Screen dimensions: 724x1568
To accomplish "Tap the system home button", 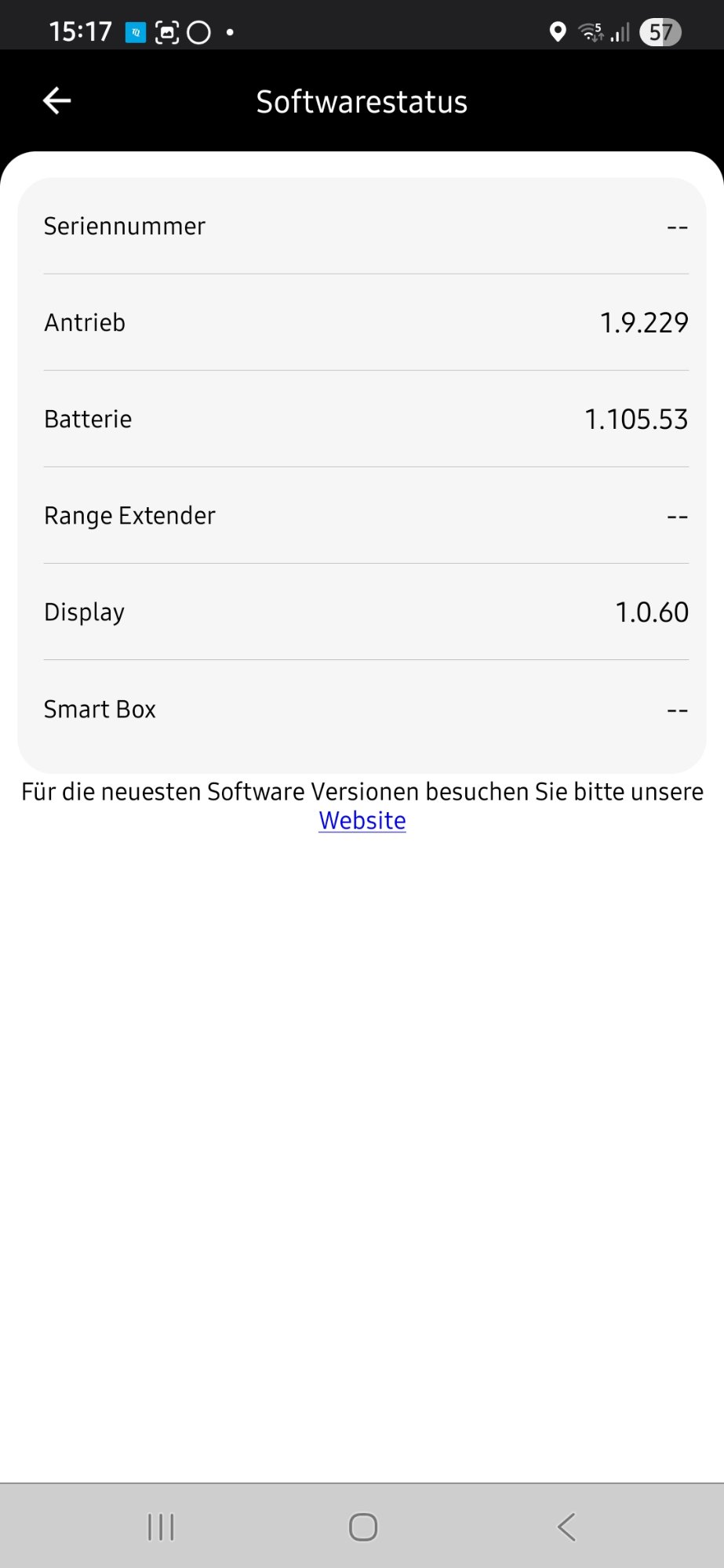I will tap(362, 1526).
